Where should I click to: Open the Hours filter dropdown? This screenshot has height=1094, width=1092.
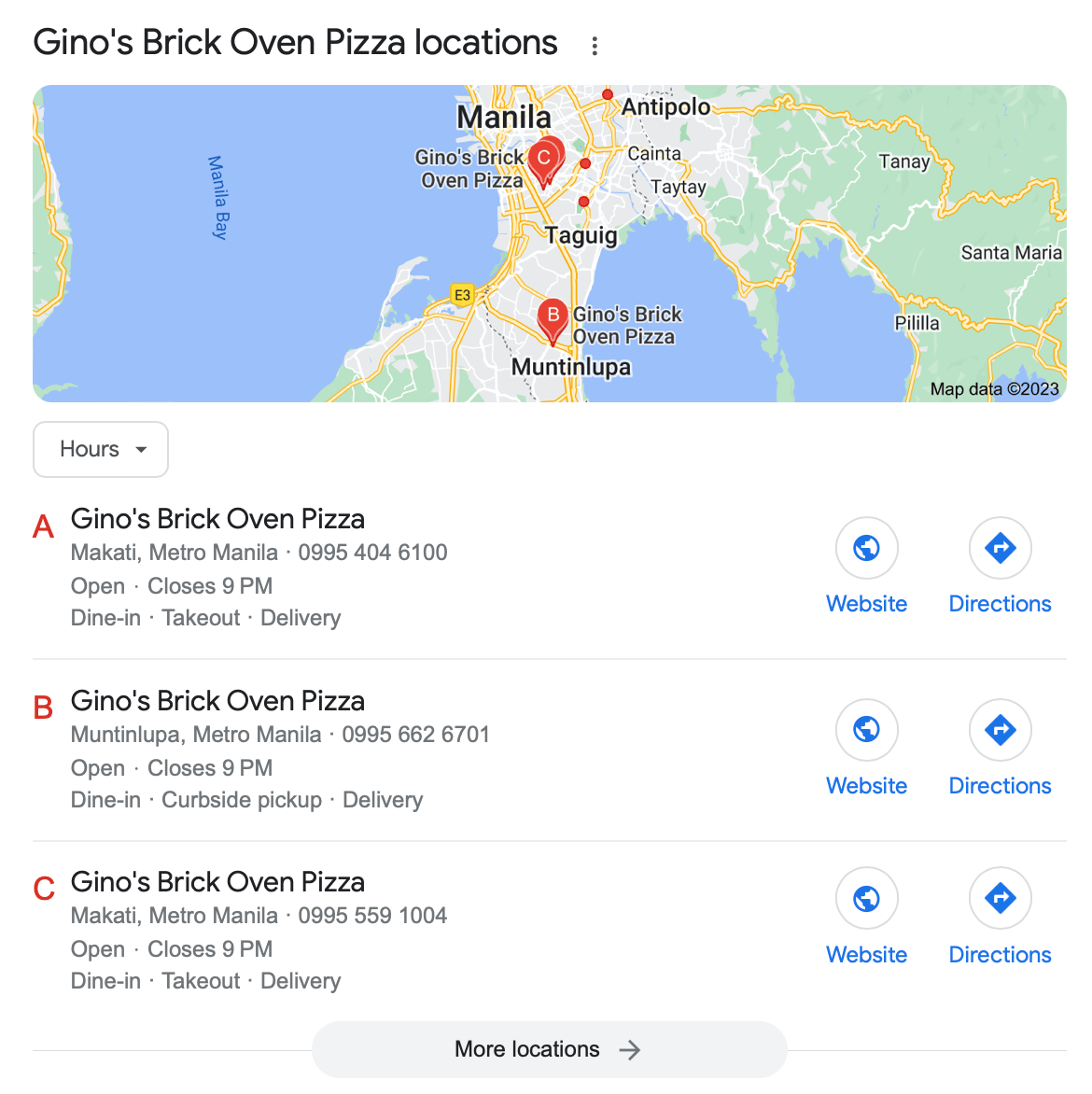100,449
